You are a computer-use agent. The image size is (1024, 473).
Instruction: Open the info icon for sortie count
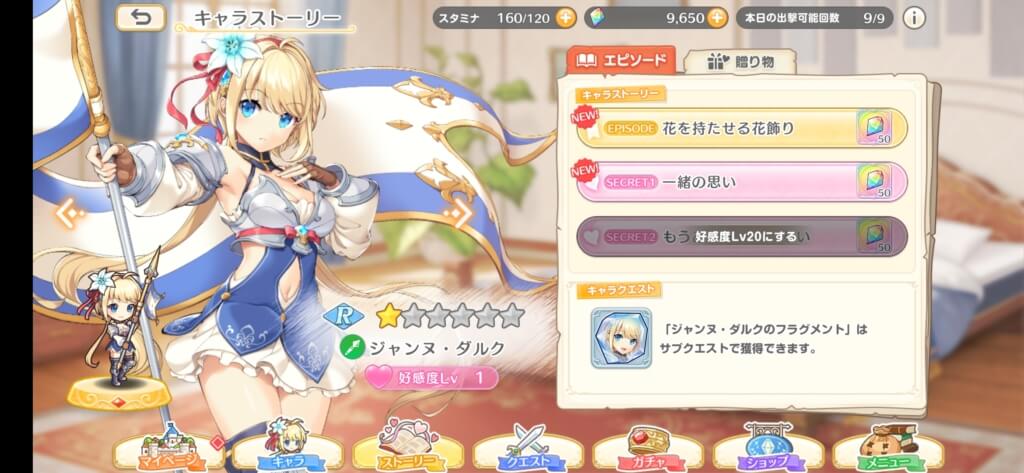click(913, 17)
